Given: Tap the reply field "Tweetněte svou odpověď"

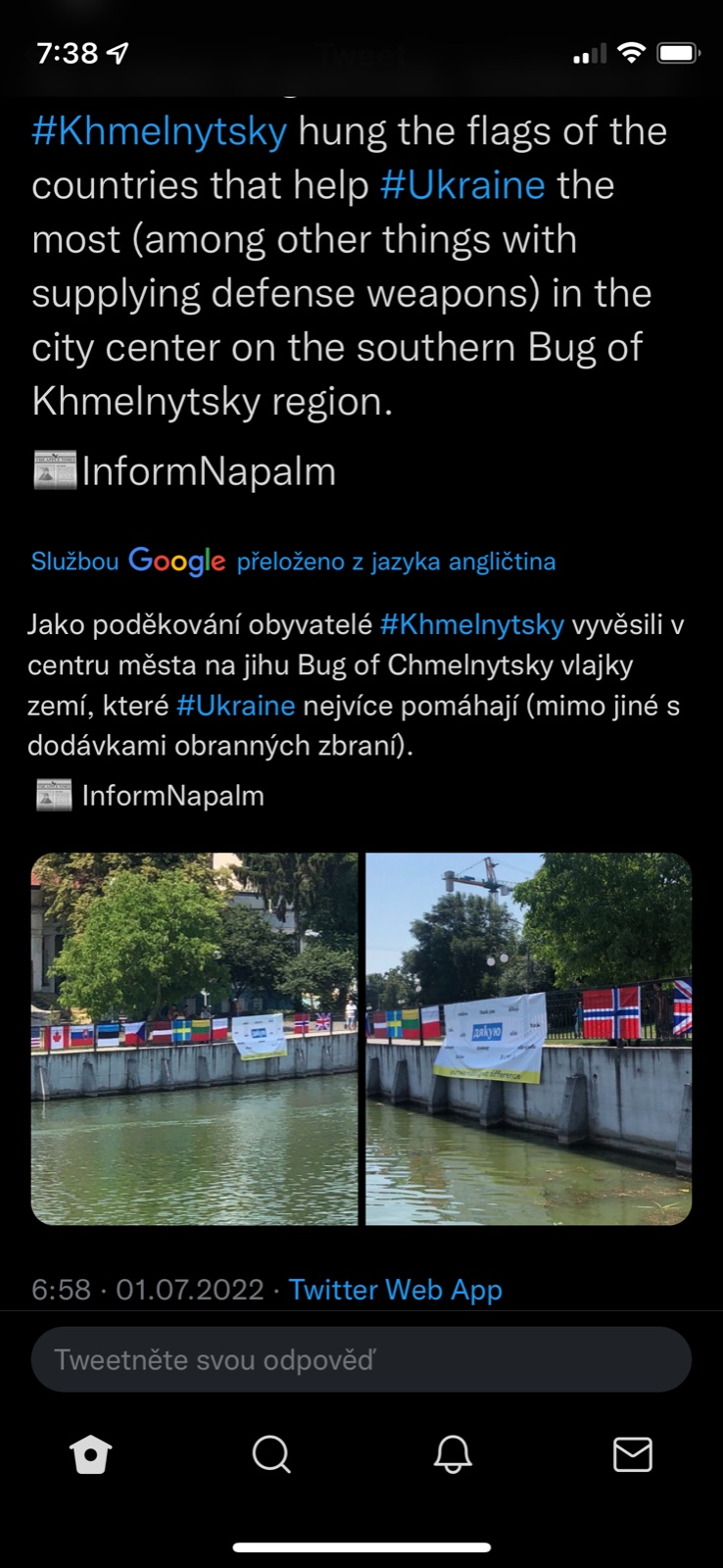Looking at the screenshot, I should pyautogui.click(x=361, y=1359).
